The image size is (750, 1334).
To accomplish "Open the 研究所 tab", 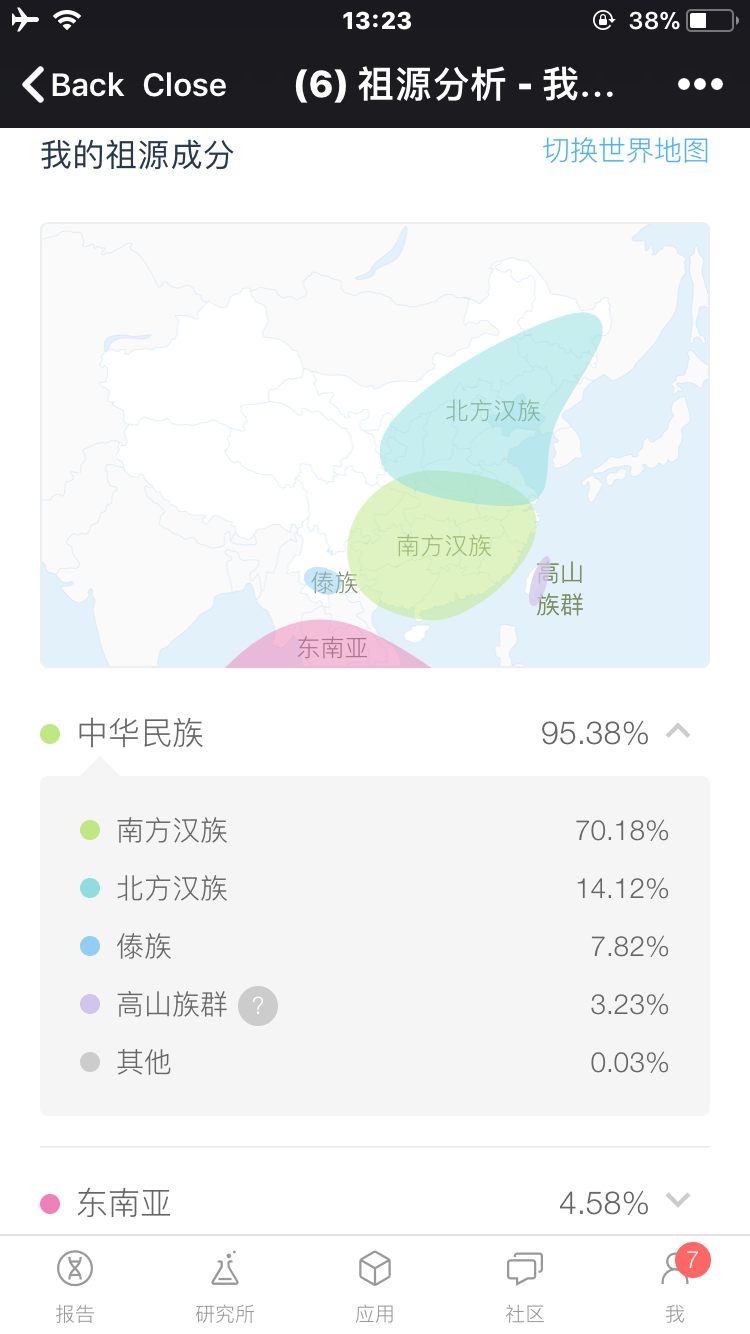I will point(225,1285).
